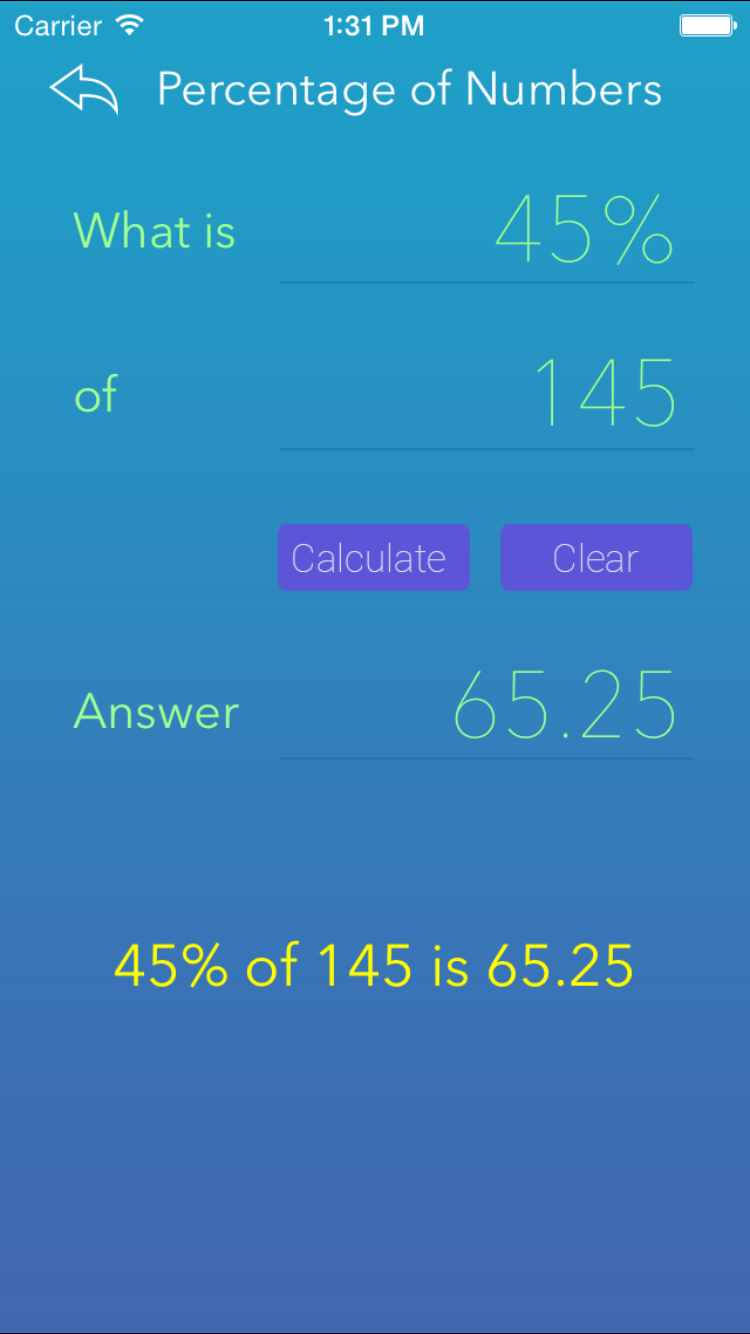
Task: Tap the yellow result text at bottom
Action: (374, 963)
